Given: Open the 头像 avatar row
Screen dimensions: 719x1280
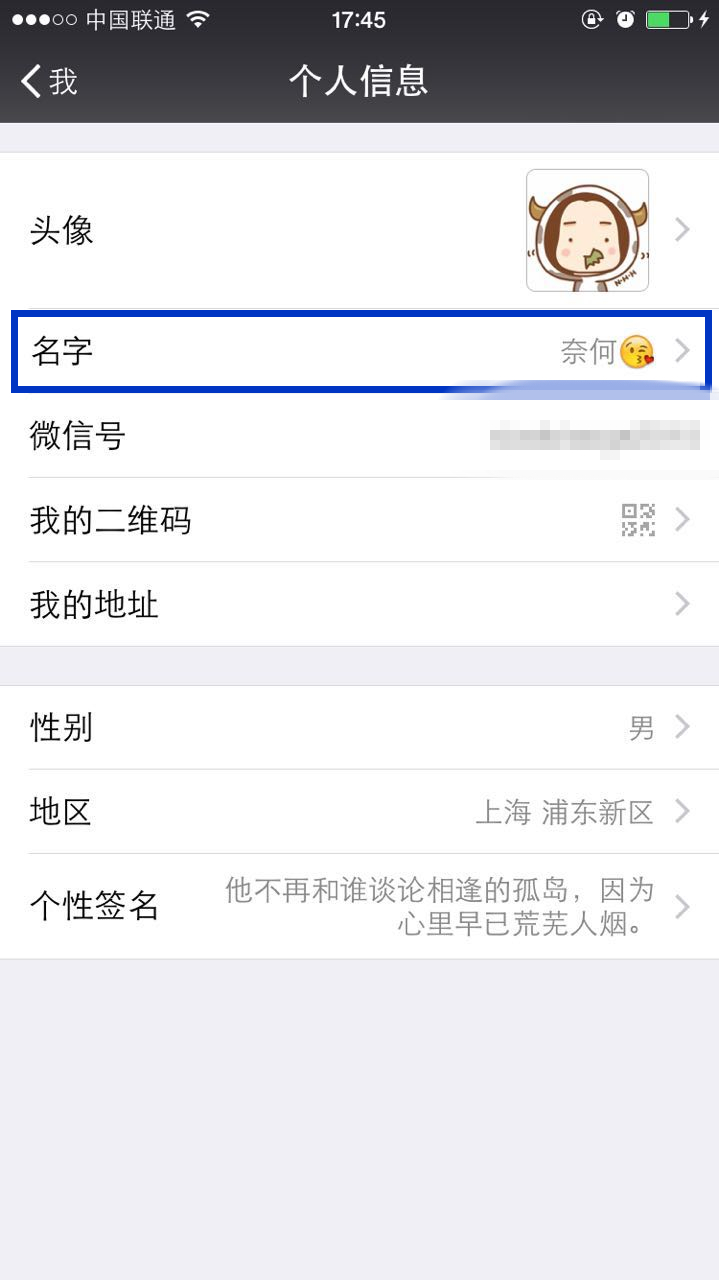Looking at the screenshot, I should pyautogui.click(x=359, y=231).
